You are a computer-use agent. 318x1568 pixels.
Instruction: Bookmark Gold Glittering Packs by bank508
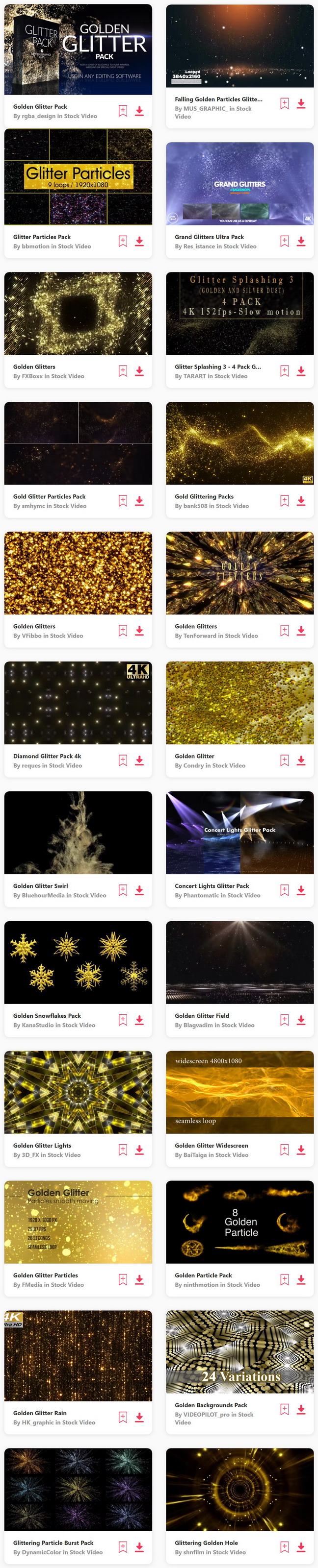(285, 500)
